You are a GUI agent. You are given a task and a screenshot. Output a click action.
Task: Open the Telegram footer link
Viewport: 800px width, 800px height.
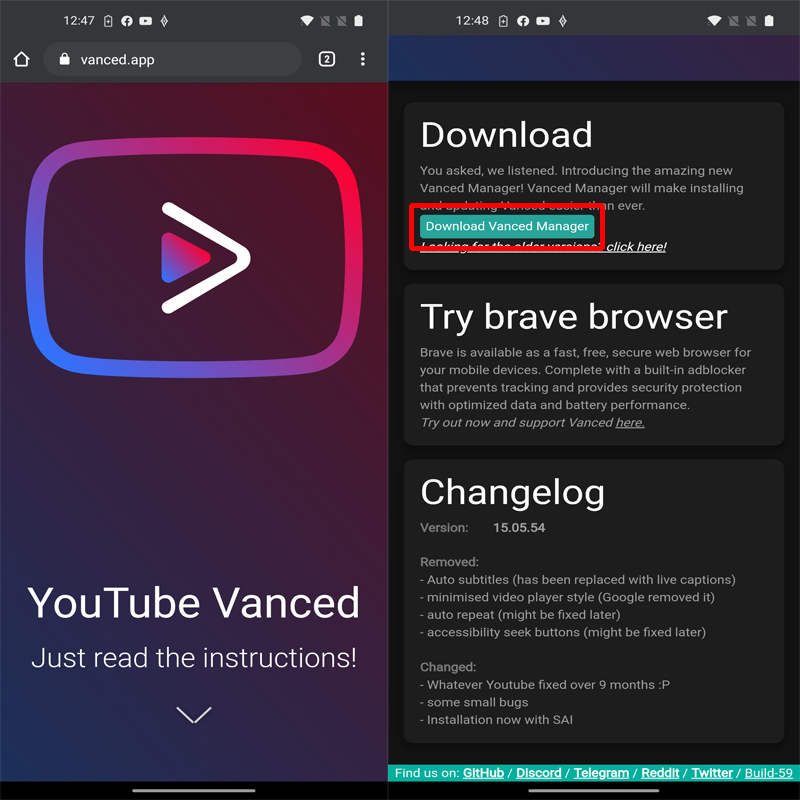coord(601,773)
